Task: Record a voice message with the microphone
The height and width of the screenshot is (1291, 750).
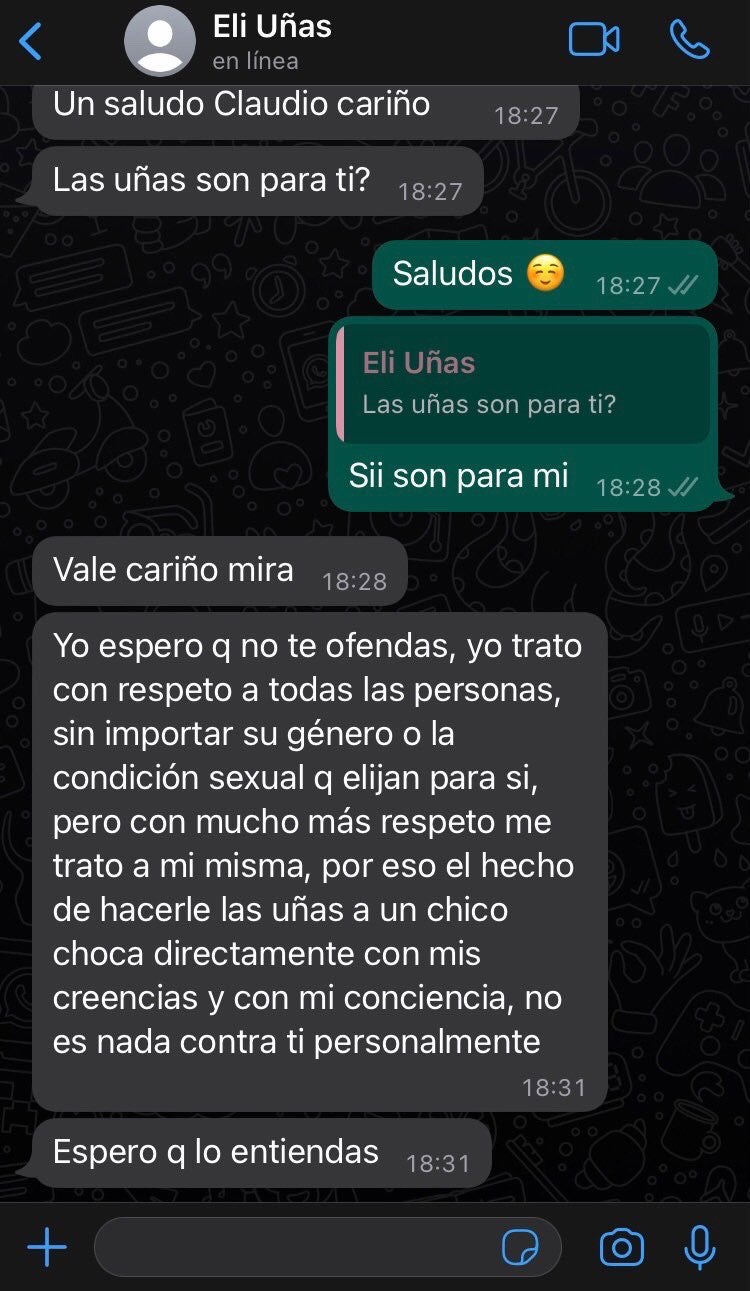Action: pyautogui.click(x=699, y=1247)
